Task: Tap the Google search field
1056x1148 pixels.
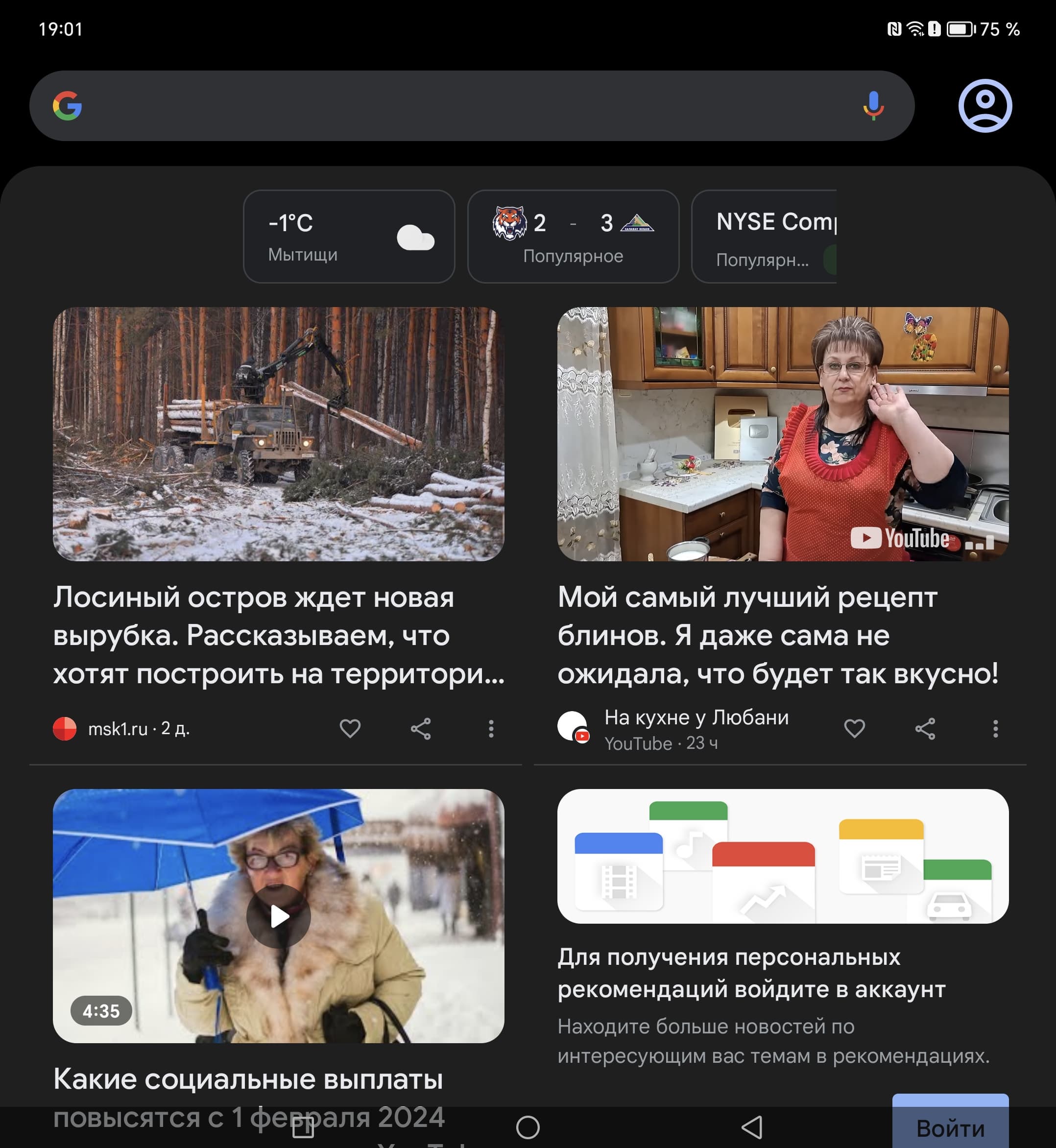Action: pyautogui.click(x=457, y=106)
